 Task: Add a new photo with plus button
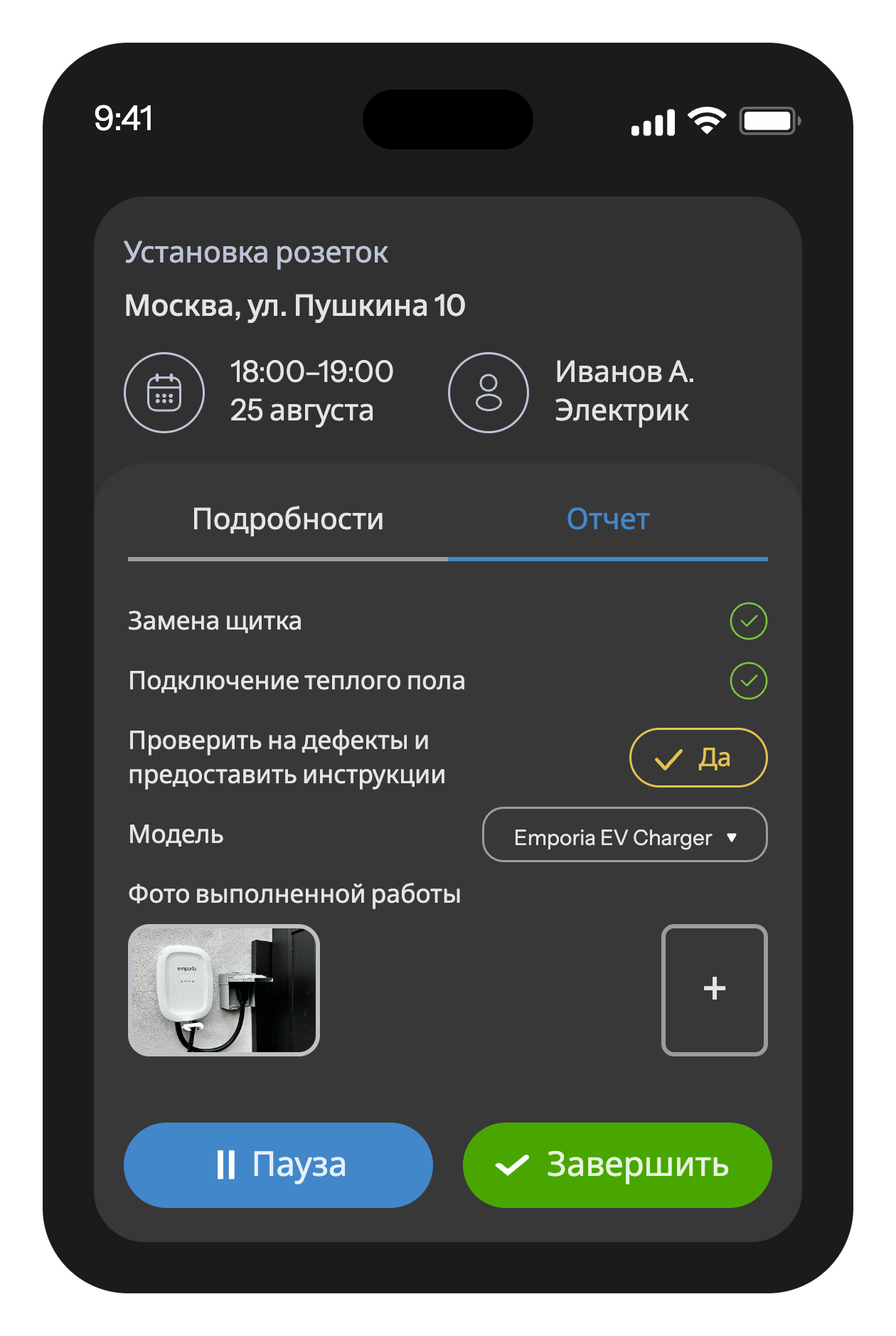click(x=714, y=990)
